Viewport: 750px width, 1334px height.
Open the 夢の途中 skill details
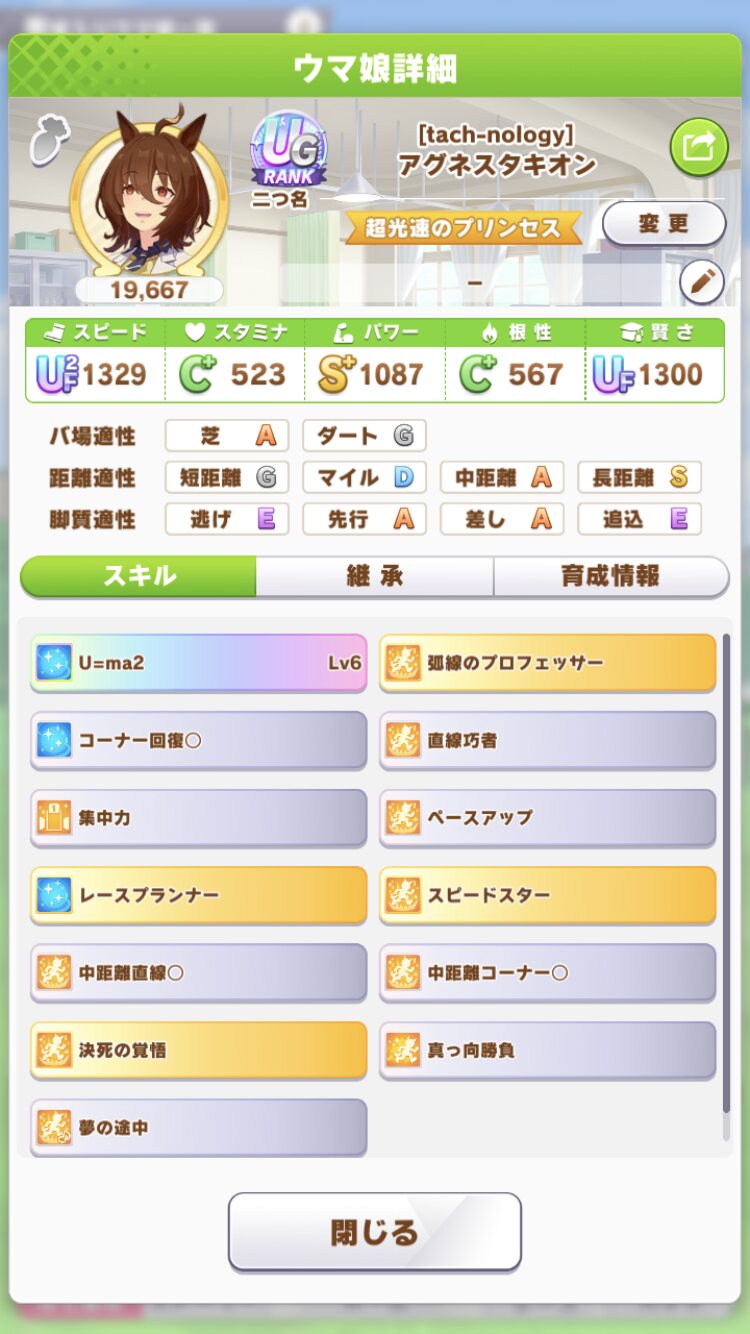click(198, 1127)
